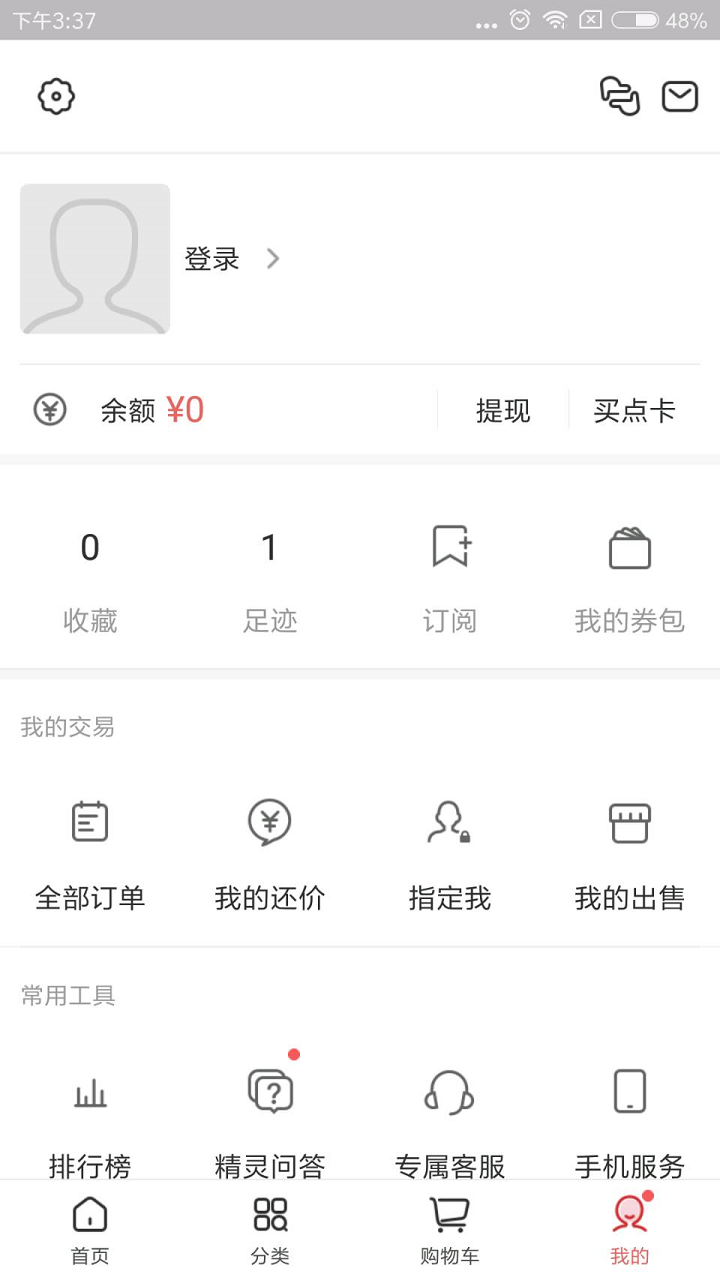Screen dimensions: 720x1280
Task: View the 排行榜 ranking chart icon
Action: pos(90,1092)
